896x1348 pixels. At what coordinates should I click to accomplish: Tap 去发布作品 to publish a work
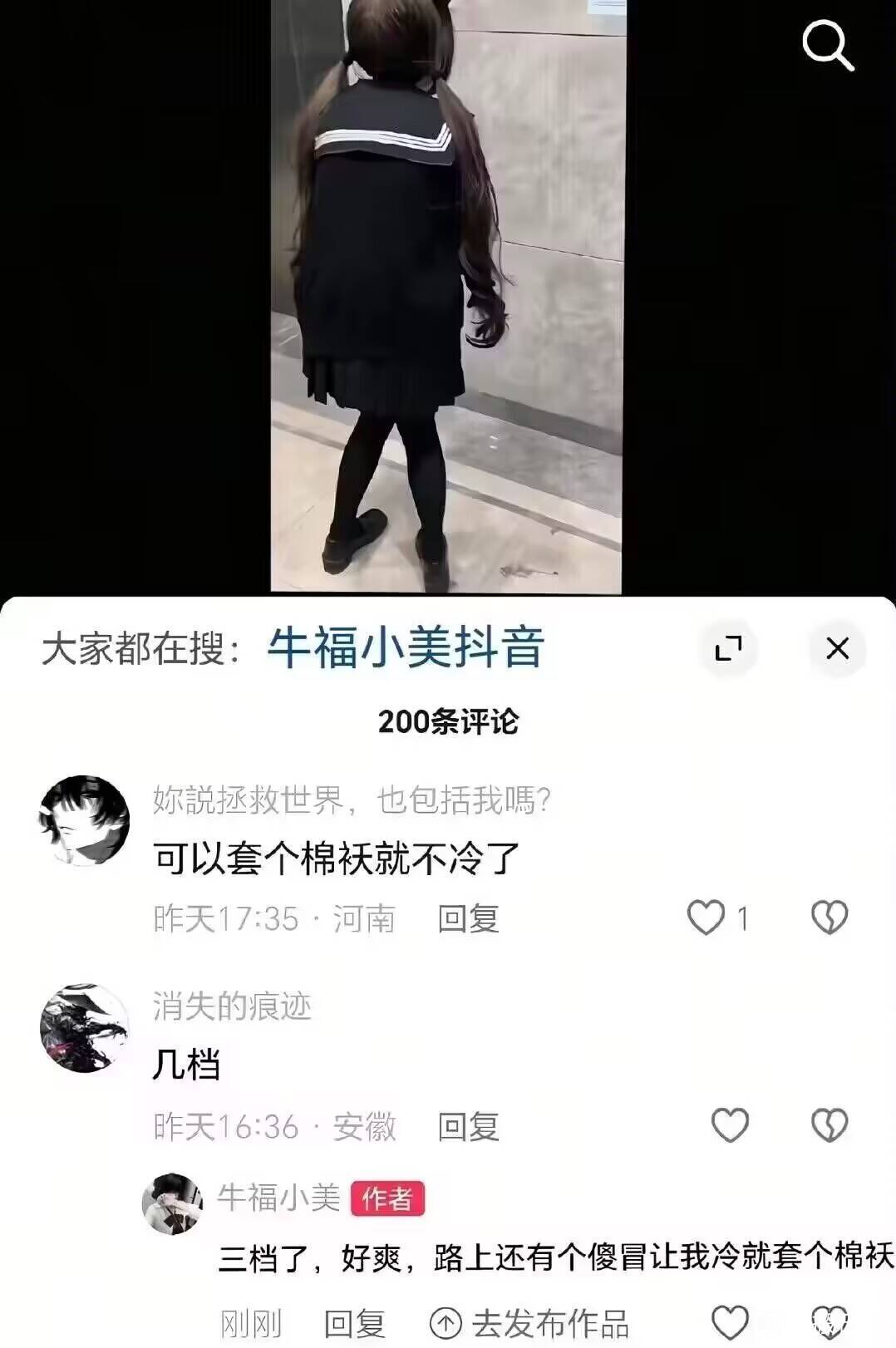click(x=529, y=1323)
